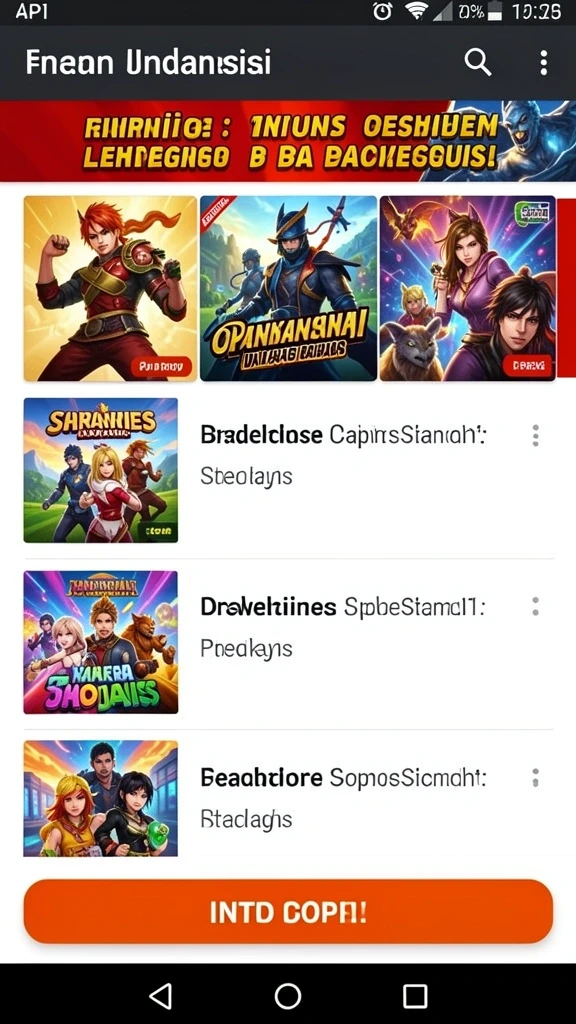Open the Beachtlore list row
Viewport: 576px width, 1024px height.
pos(288,798)
